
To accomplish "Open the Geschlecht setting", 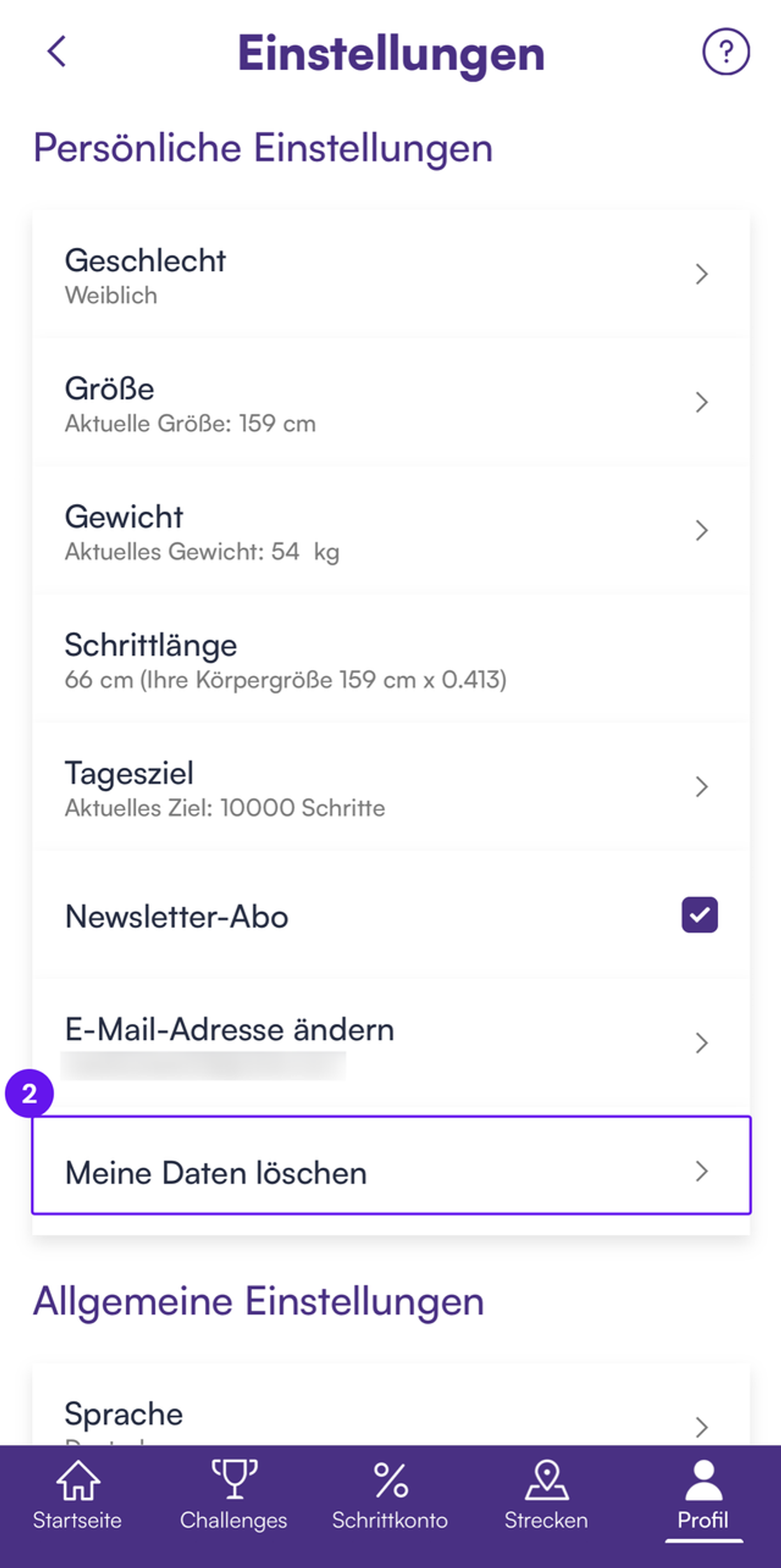I will pyautogui.click(x=390, y=275).
